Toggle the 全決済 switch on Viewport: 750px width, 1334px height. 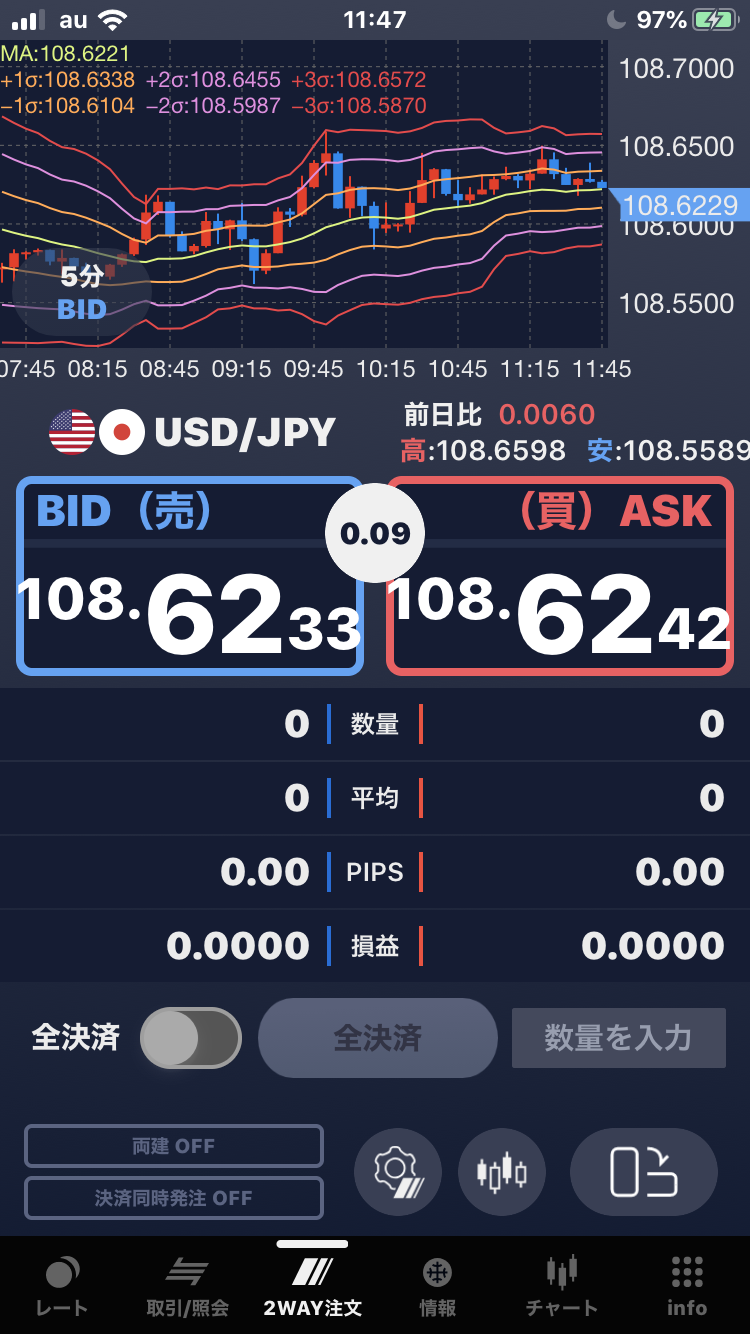(x=190, y=1038)
